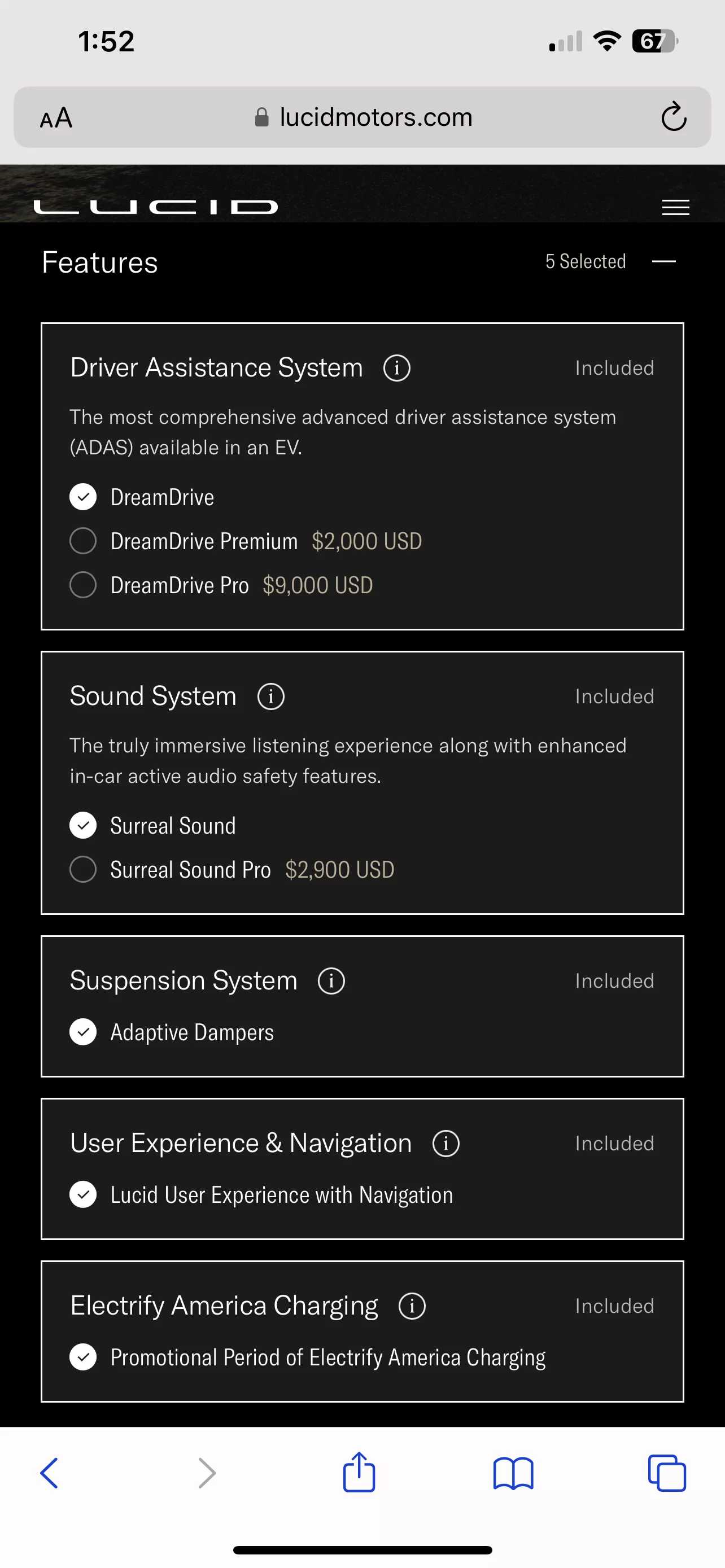Show info for Suspension System

click(331, 980)
